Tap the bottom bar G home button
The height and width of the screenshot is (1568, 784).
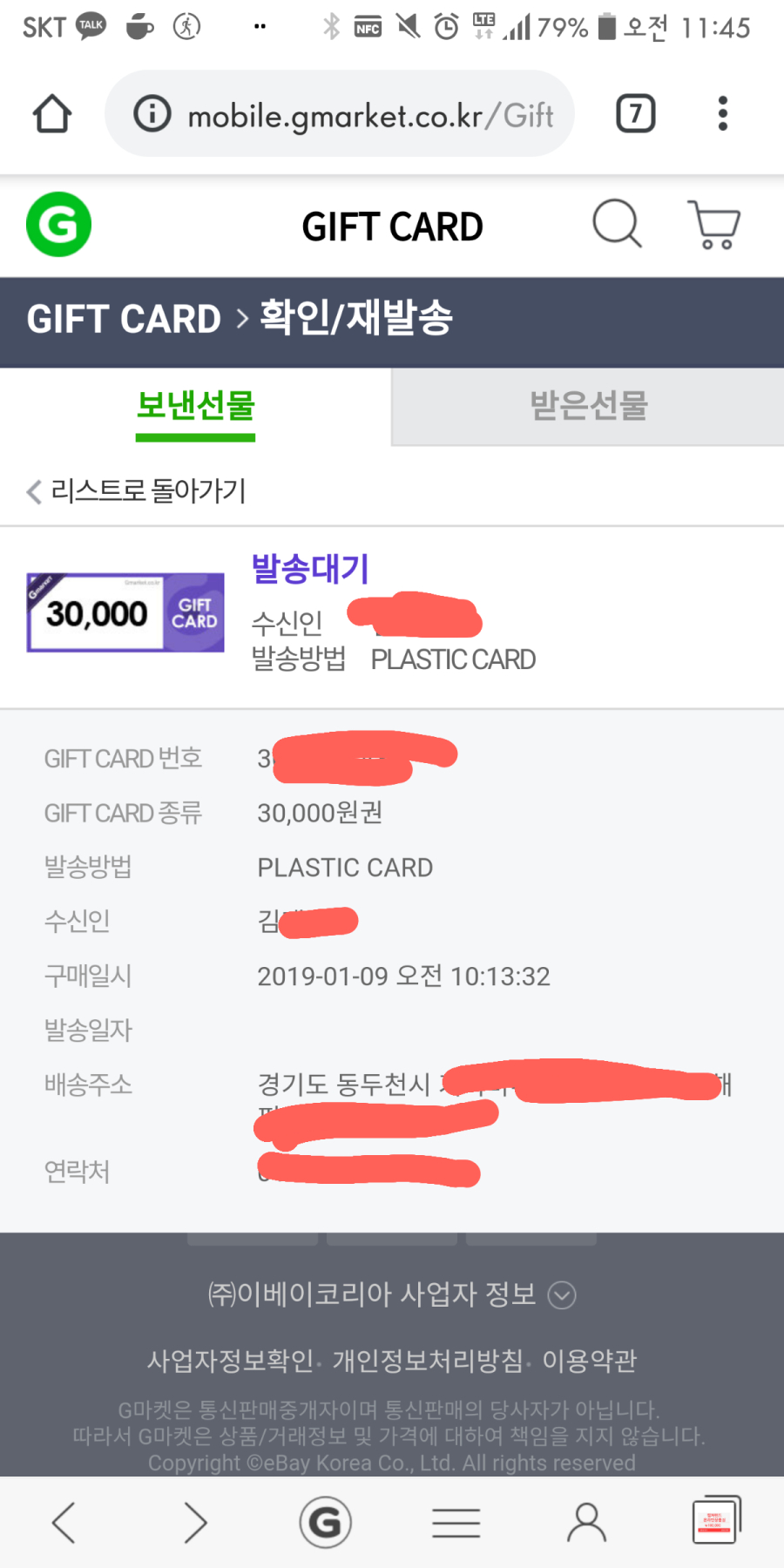point(326,1523)
